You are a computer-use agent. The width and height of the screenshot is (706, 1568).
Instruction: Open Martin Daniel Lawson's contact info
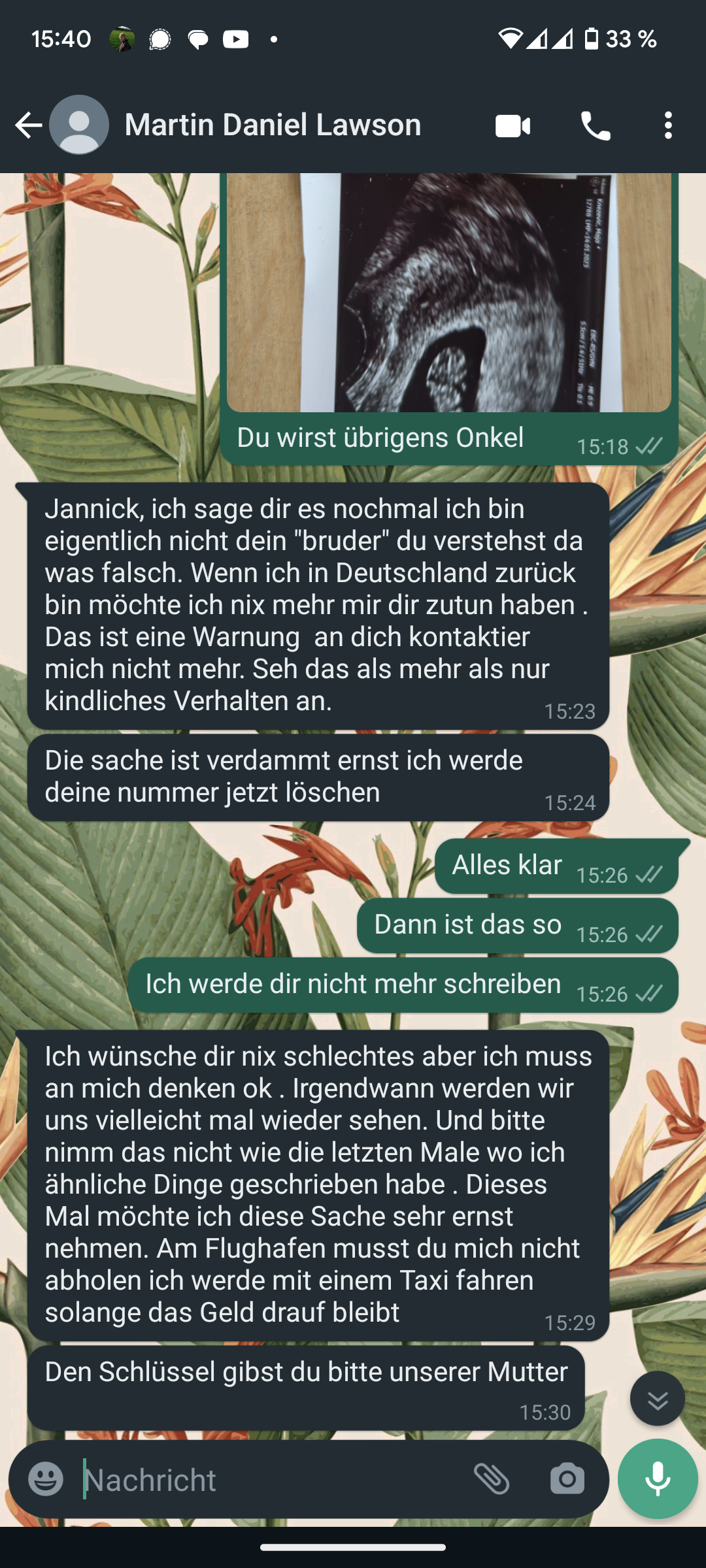pos(273,125)
